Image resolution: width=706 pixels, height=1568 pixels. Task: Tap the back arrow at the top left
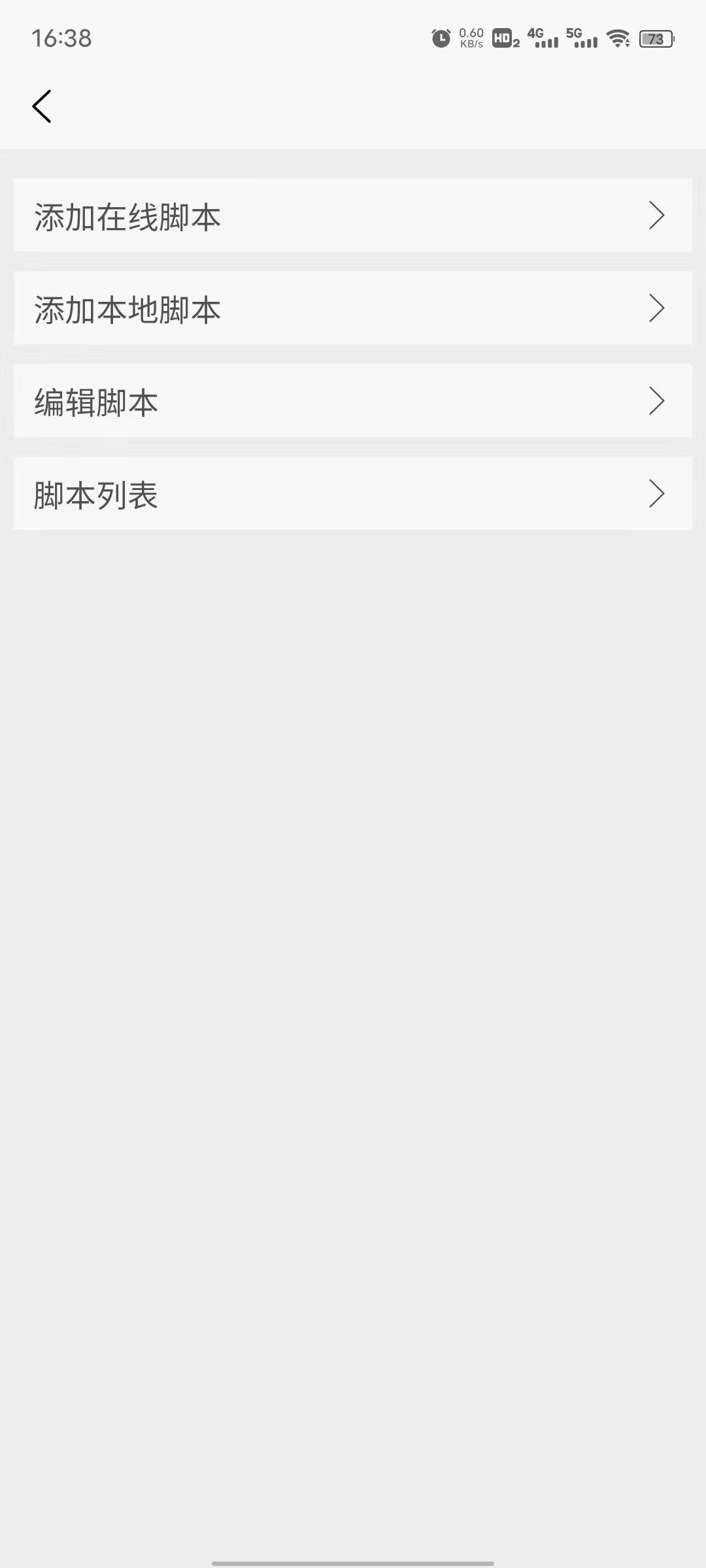tap(42, 105)
